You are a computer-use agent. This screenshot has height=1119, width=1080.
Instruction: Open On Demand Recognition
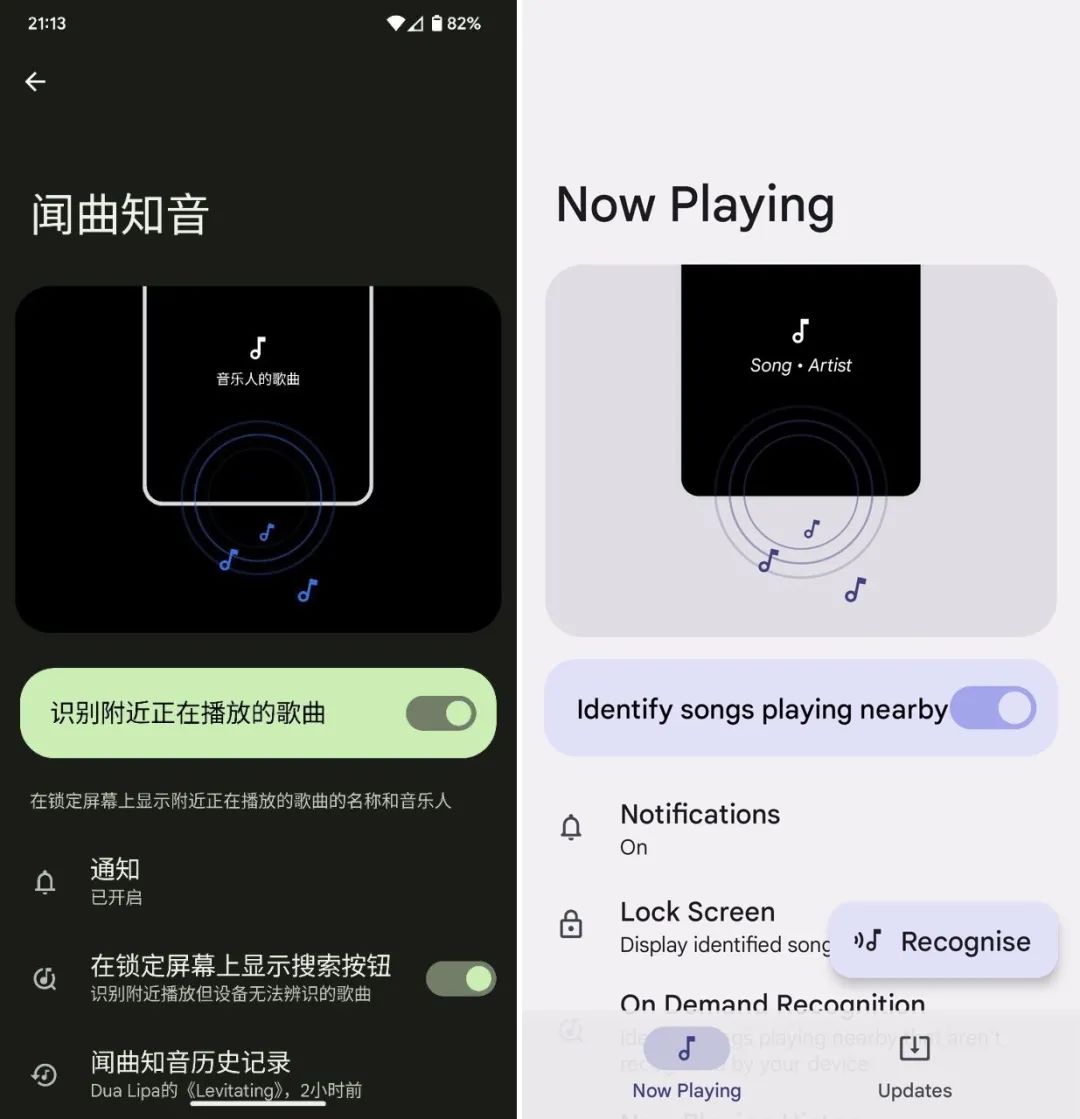click(772, 1004)
